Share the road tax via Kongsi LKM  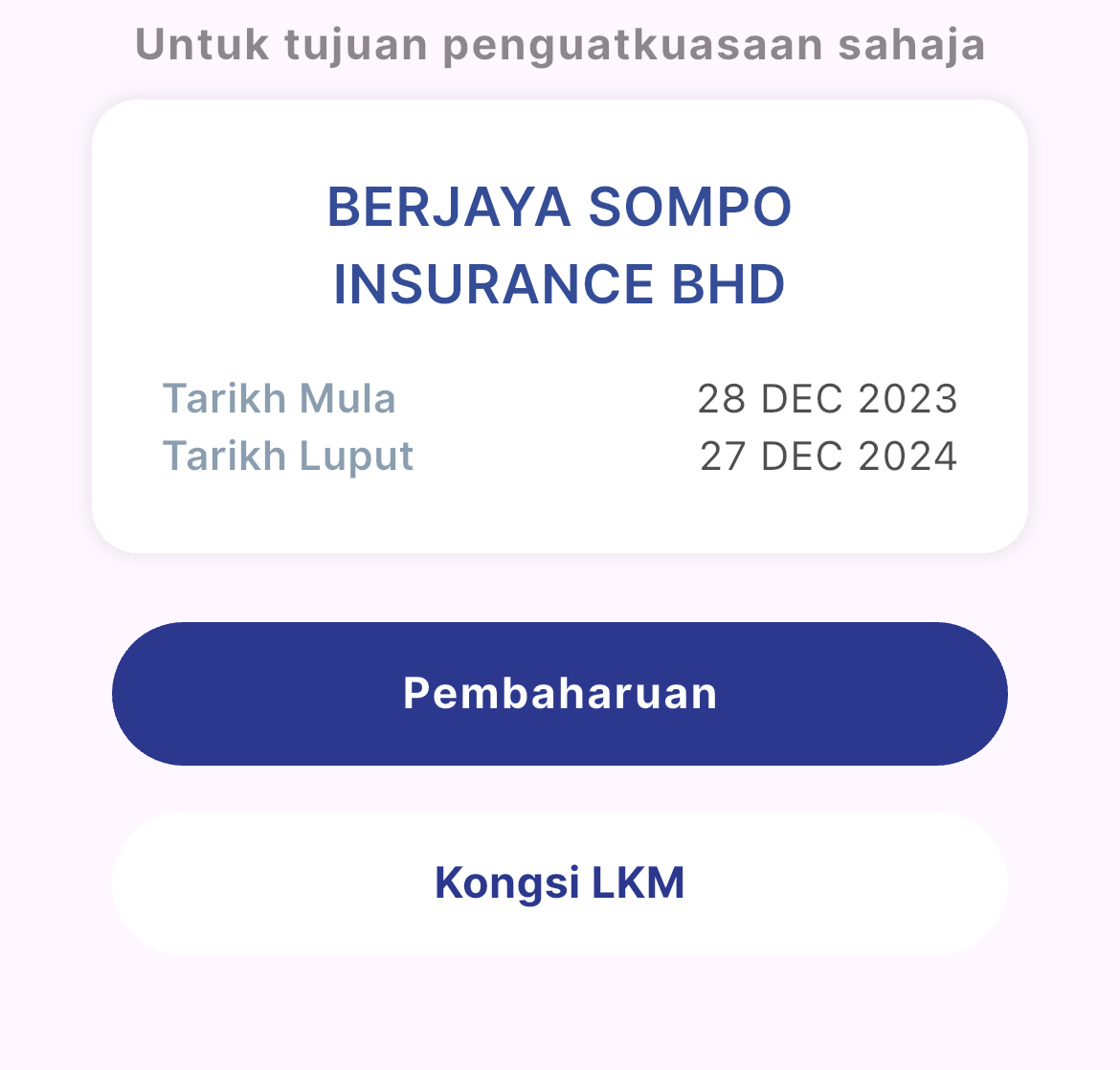point(560,882)
